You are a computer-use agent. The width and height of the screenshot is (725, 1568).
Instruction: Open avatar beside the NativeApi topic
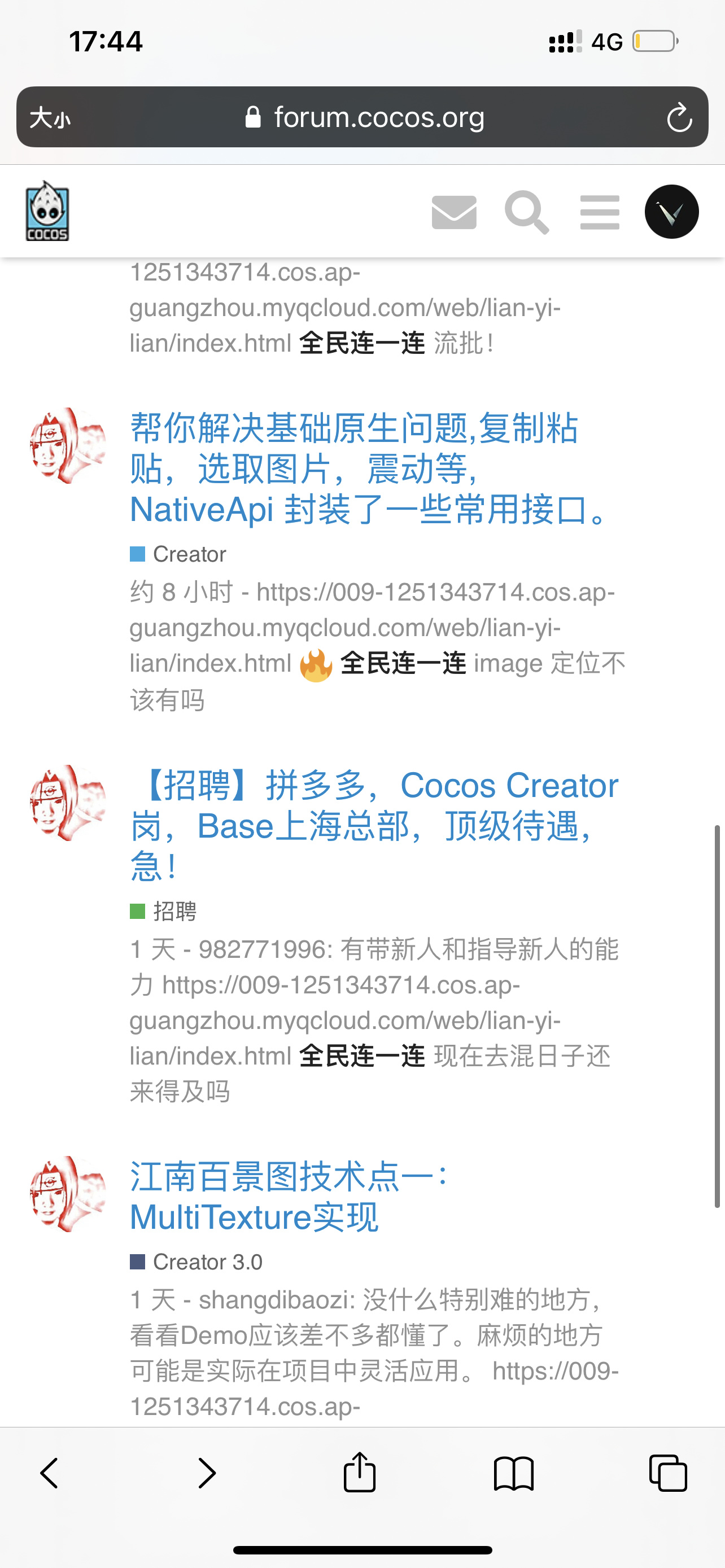pyautogui.click(x=68, y=446)
